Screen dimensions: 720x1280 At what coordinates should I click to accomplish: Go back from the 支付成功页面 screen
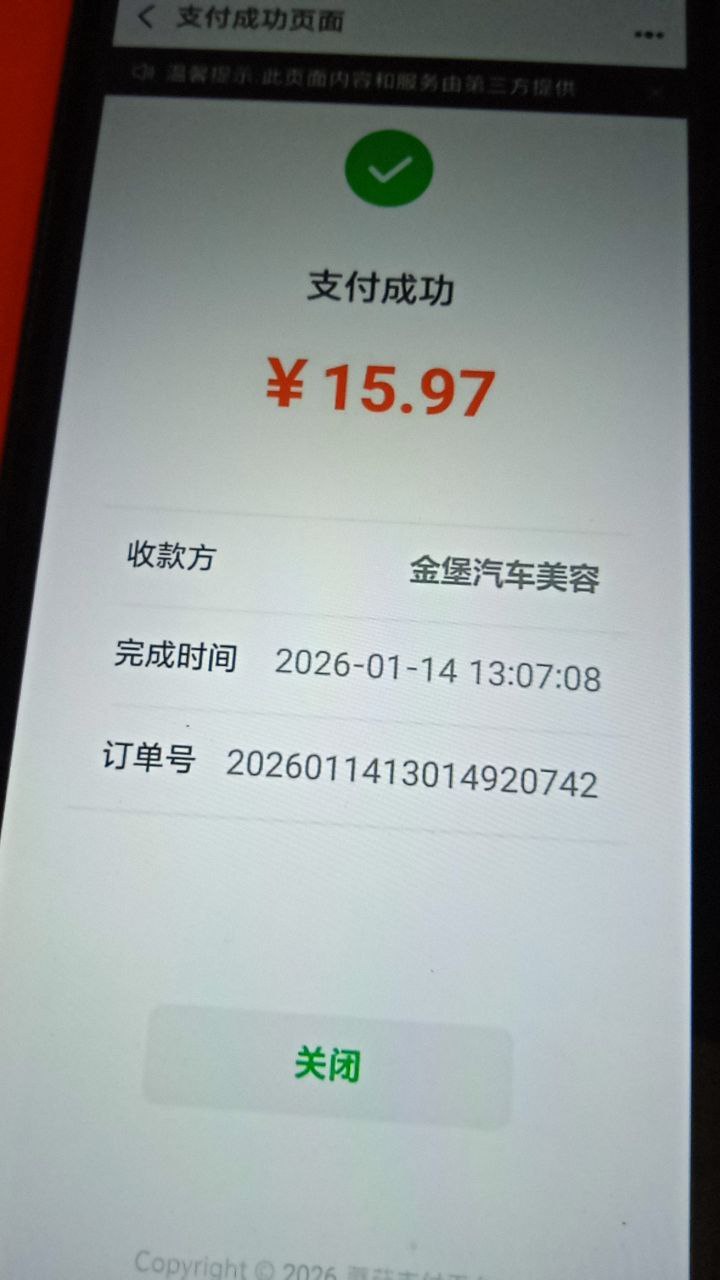(147, 17)
